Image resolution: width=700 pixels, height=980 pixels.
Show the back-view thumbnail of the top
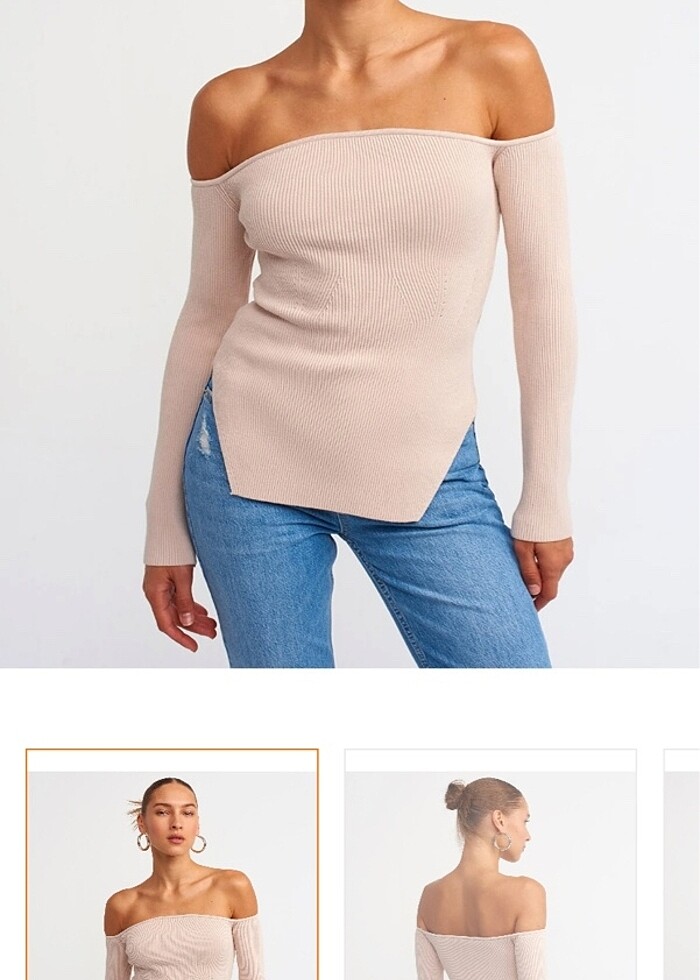pyautogui.click(x=490, y=865)
